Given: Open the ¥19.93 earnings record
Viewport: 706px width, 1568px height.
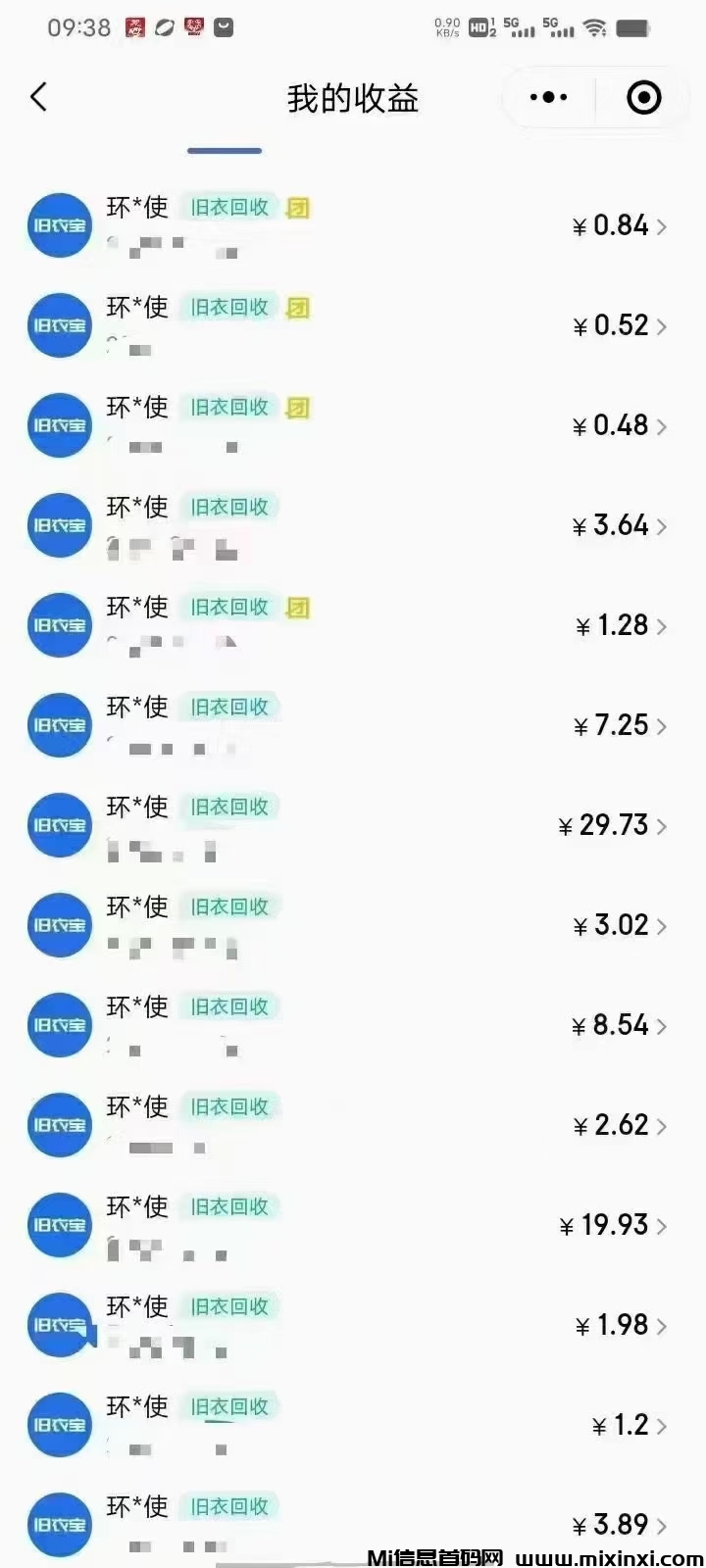Looking at the screenshot, I should [353, 1226].
